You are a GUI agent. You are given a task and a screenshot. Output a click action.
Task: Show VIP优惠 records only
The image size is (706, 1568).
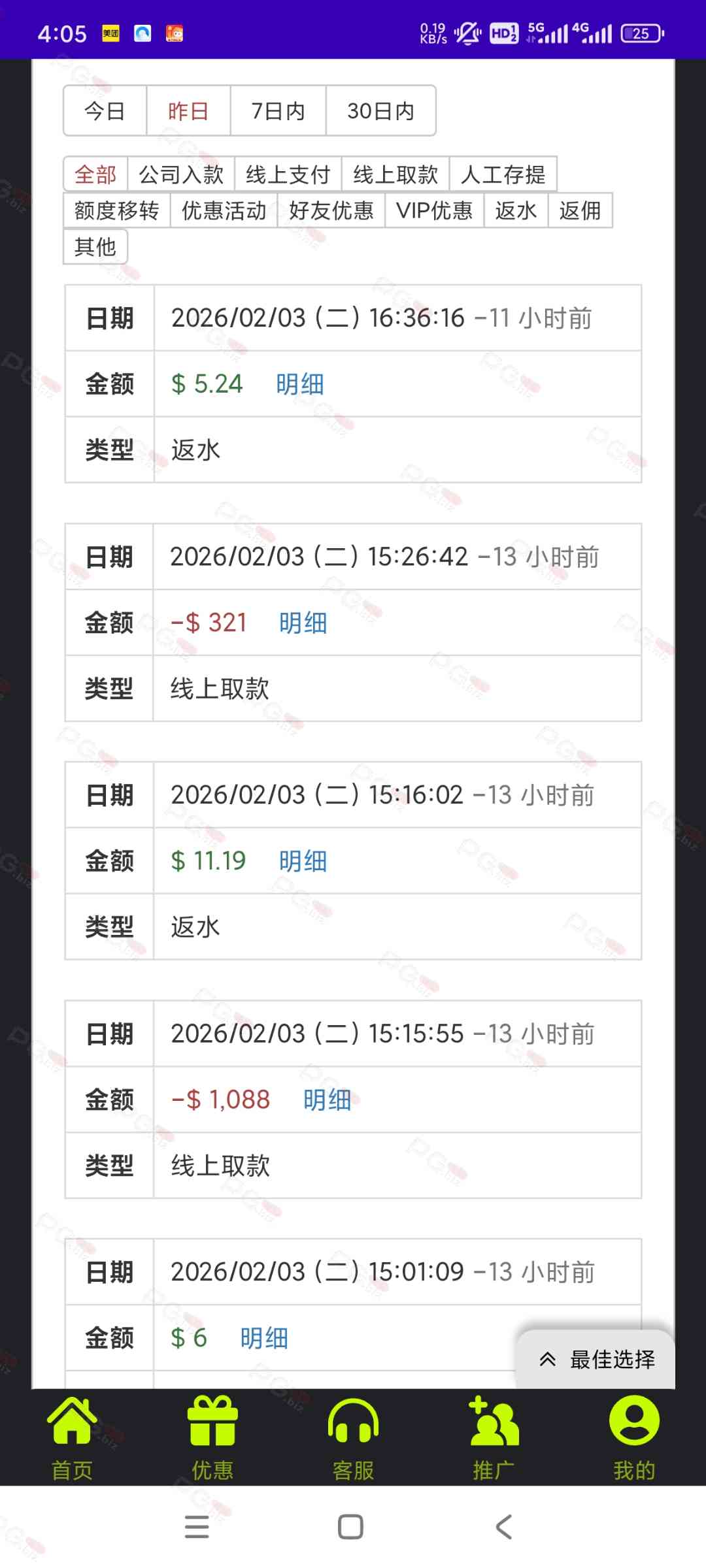point(434,210)
